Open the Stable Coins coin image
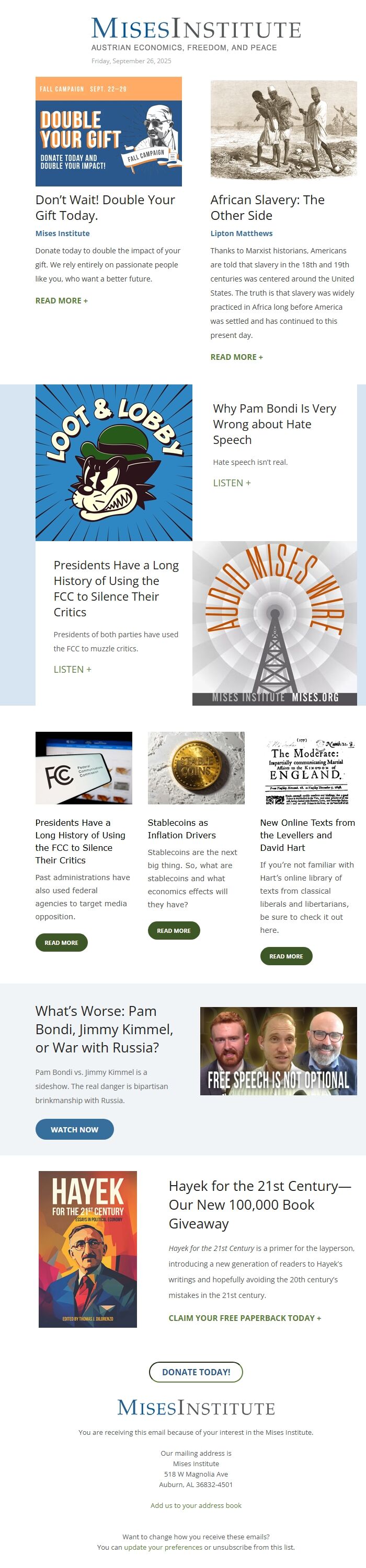 coord(196,768)
